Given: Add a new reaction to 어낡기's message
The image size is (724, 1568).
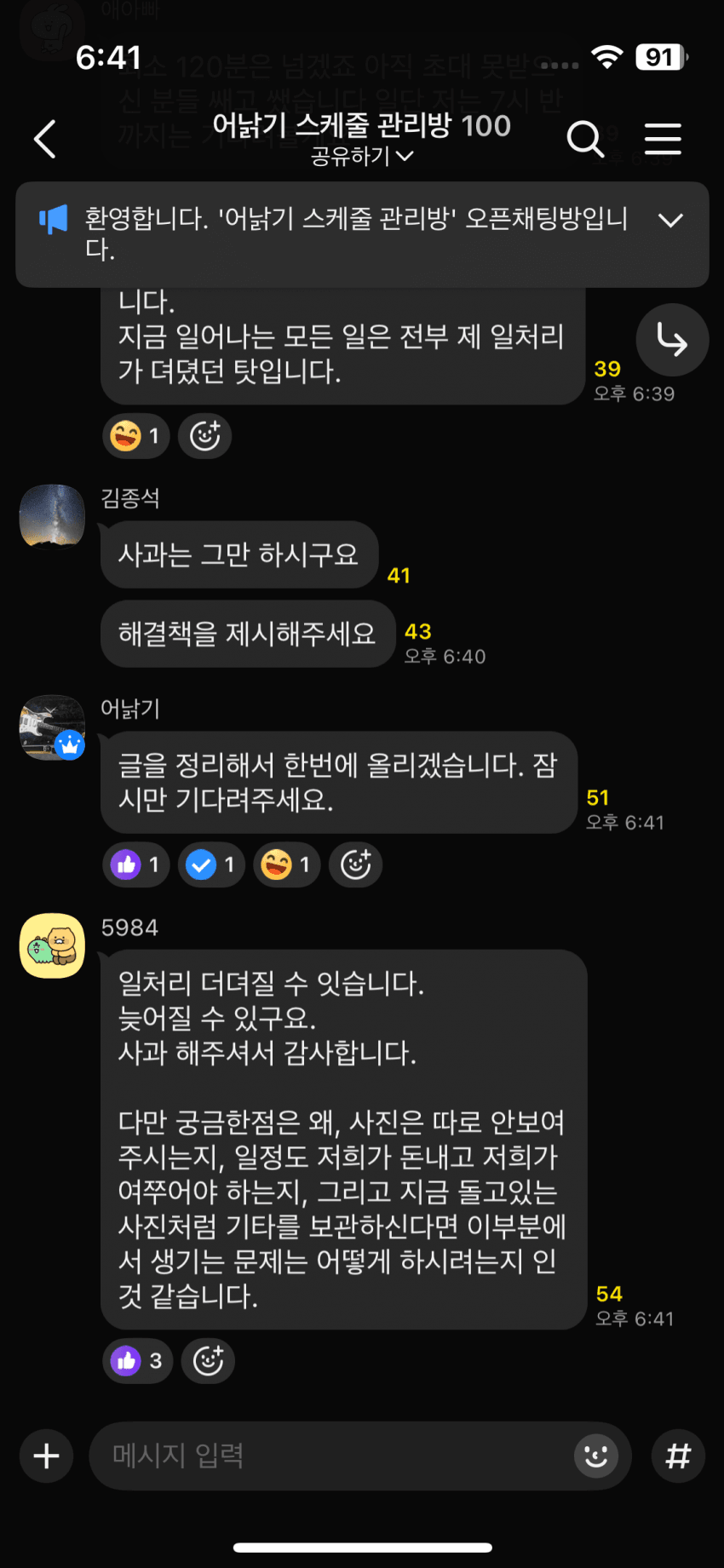Looking at the screenshot, I should [x=356, y=864].
